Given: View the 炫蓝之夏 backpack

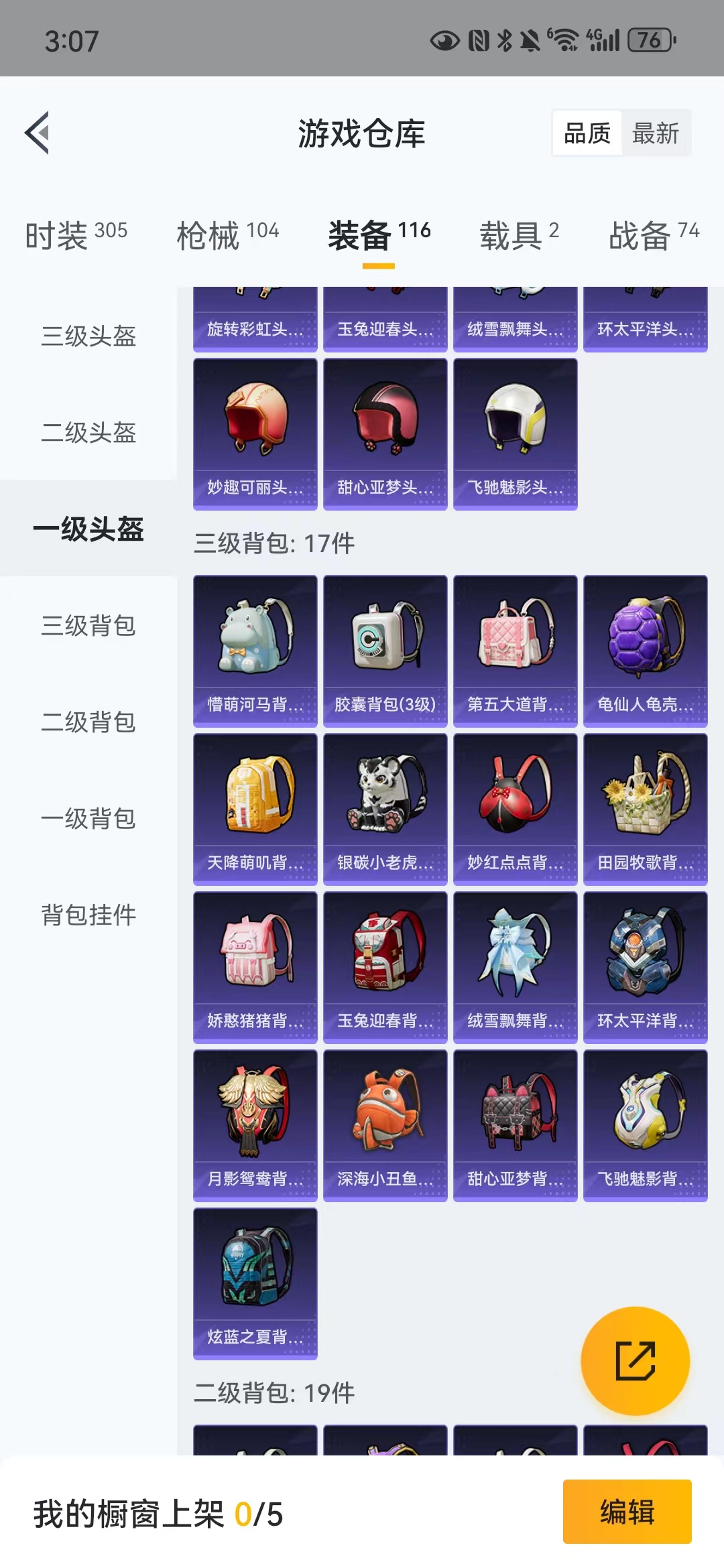Looking at the screenshot, I should tap(255, 1284).
